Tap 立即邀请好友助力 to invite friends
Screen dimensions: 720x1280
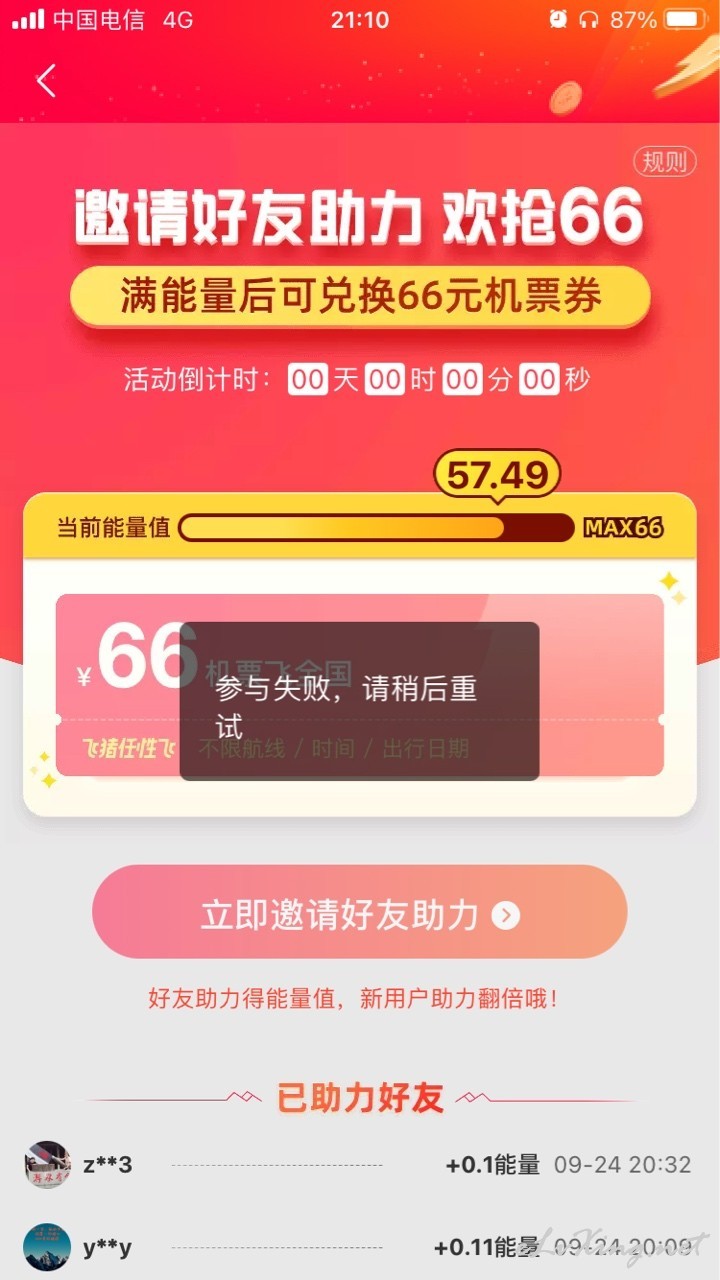coord(360,912)
